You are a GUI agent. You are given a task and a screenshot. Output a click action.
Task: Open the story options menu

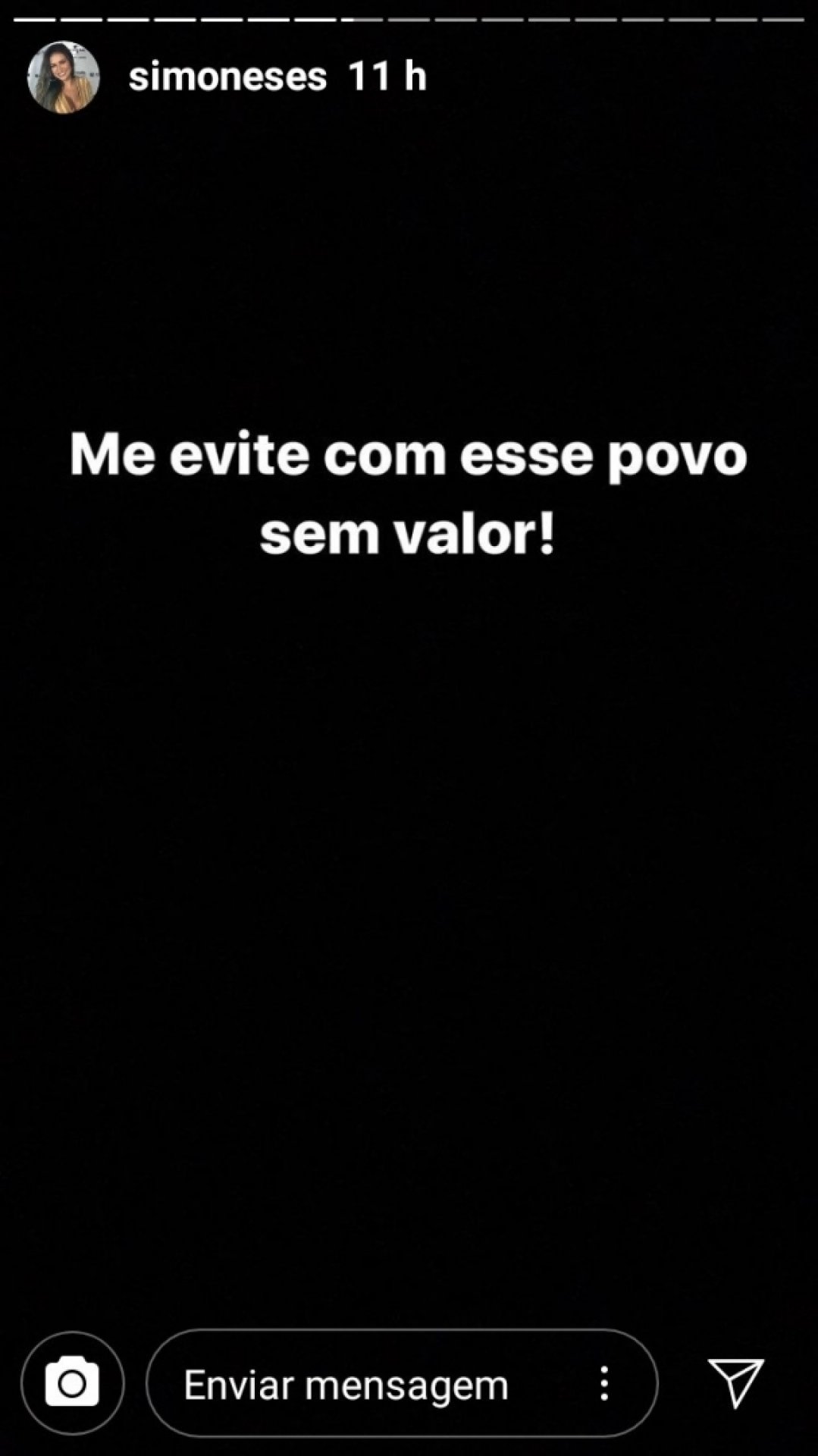point(604,1384)
